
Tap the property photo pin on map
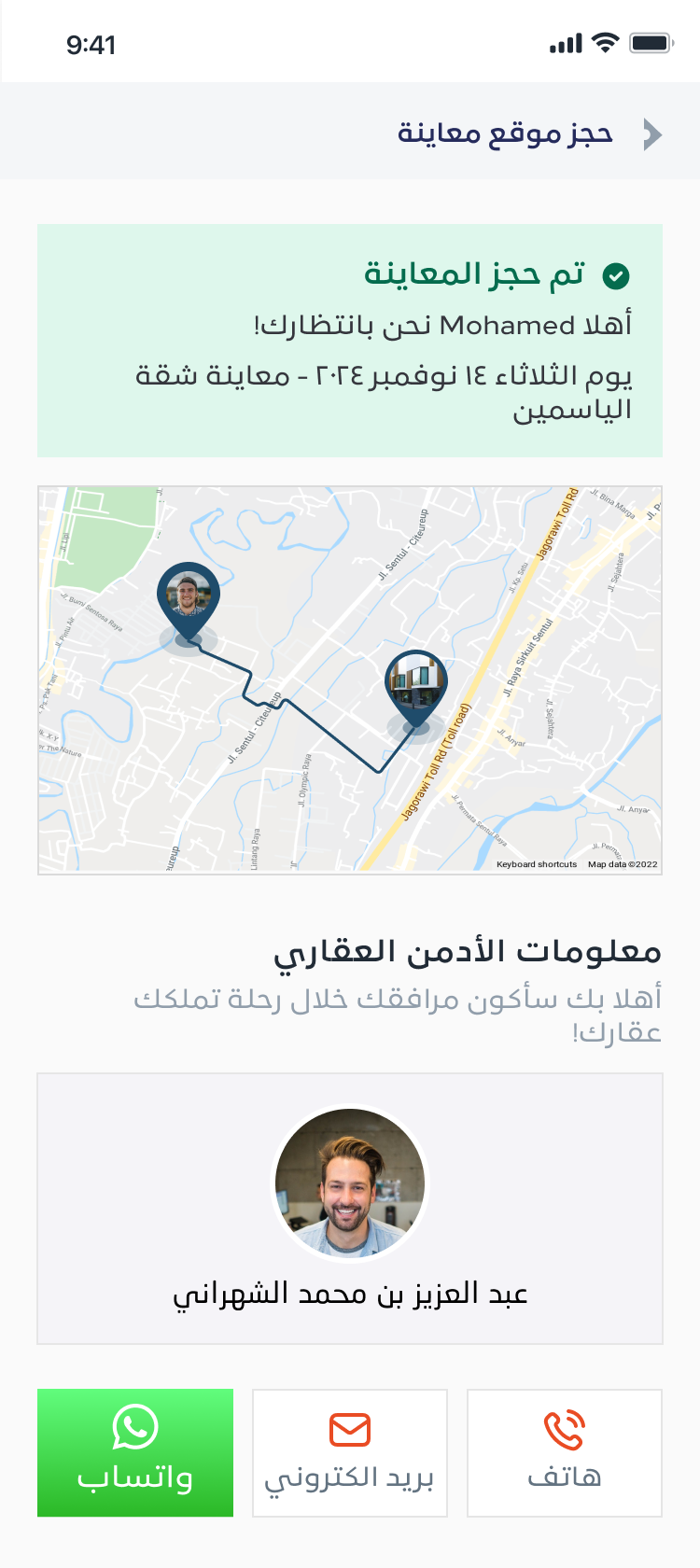tap(416, 684)
